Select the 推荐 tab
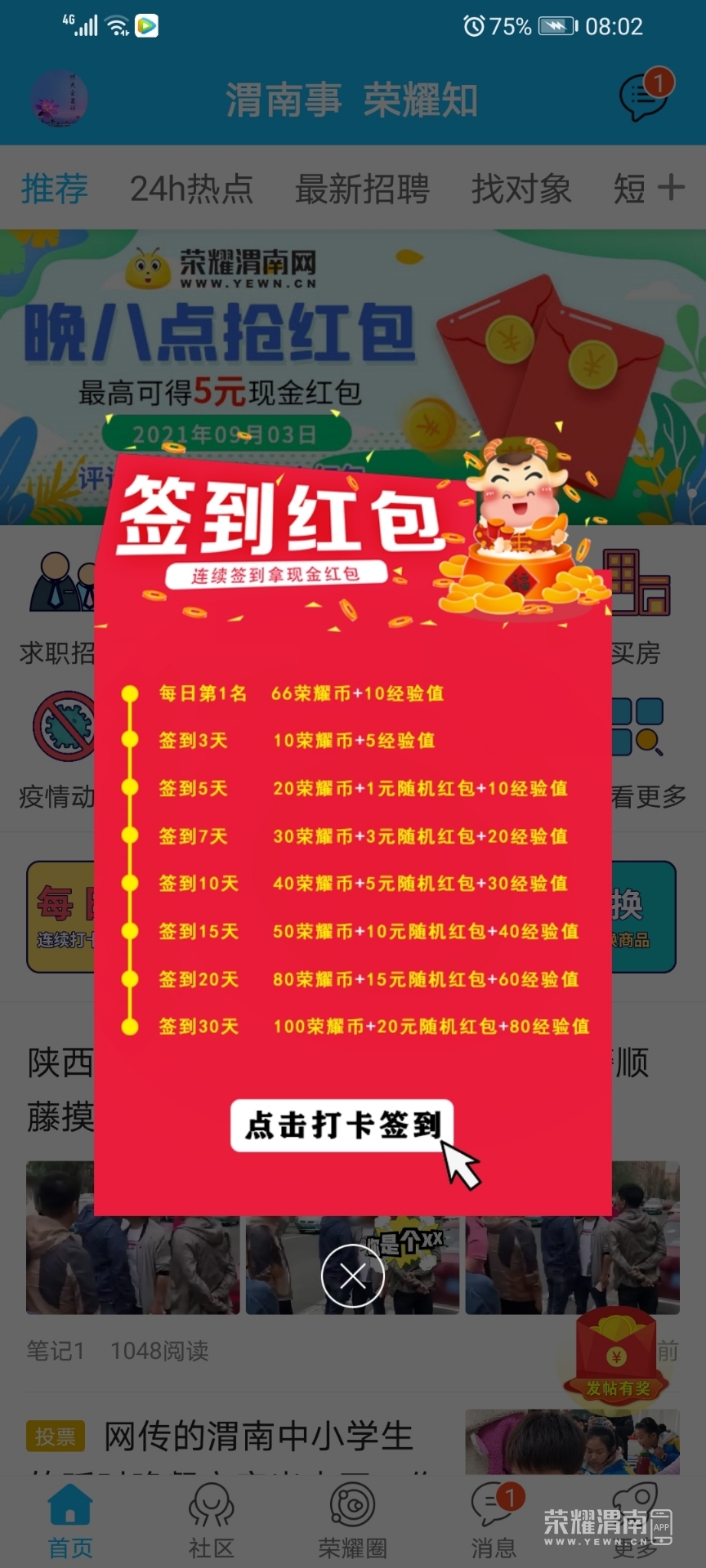The image size is (706, 1568). (x=55, y=189)
